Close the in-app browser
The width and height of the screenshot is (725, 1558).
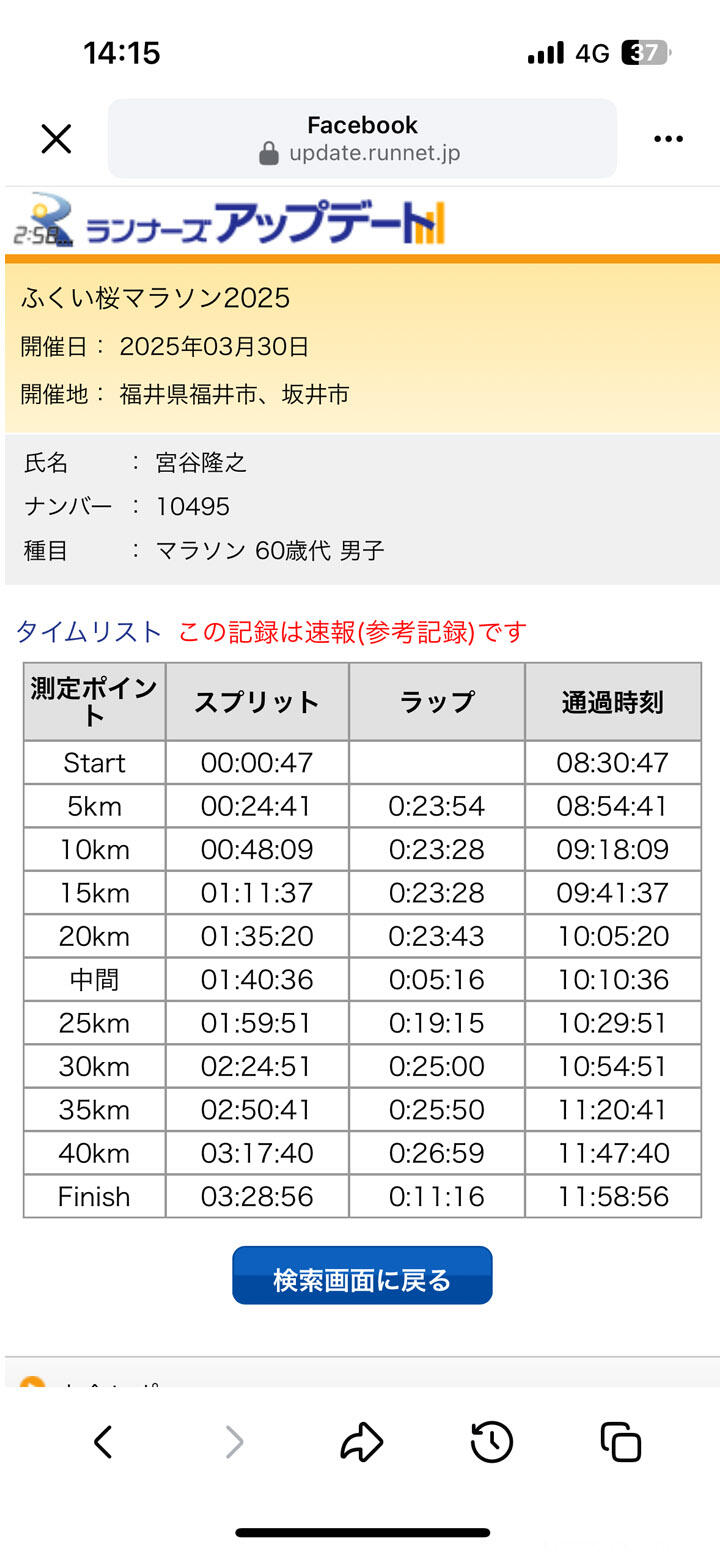(57, 139)
